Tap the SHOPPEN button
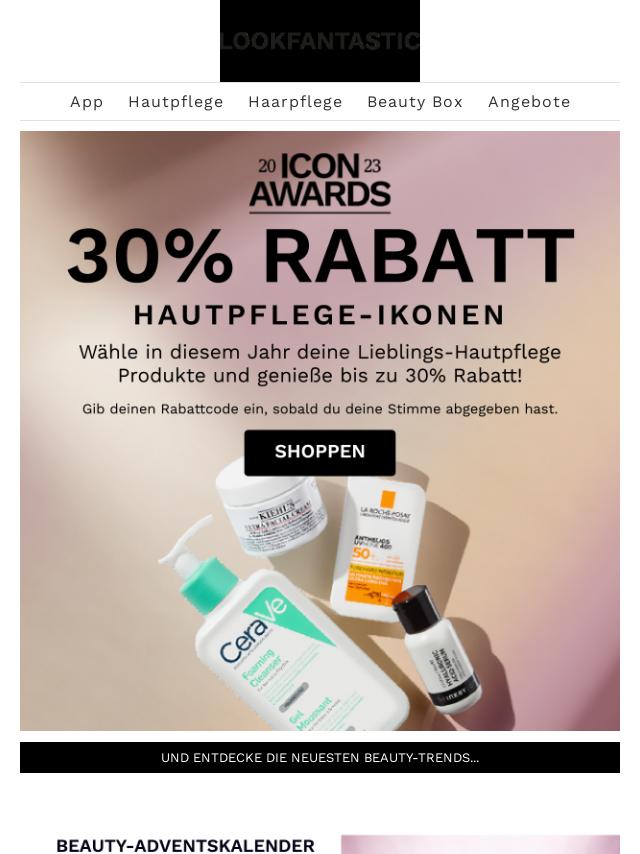Image resolution: width=640 pixels, height=854 pixels. (x=320, y=452)
